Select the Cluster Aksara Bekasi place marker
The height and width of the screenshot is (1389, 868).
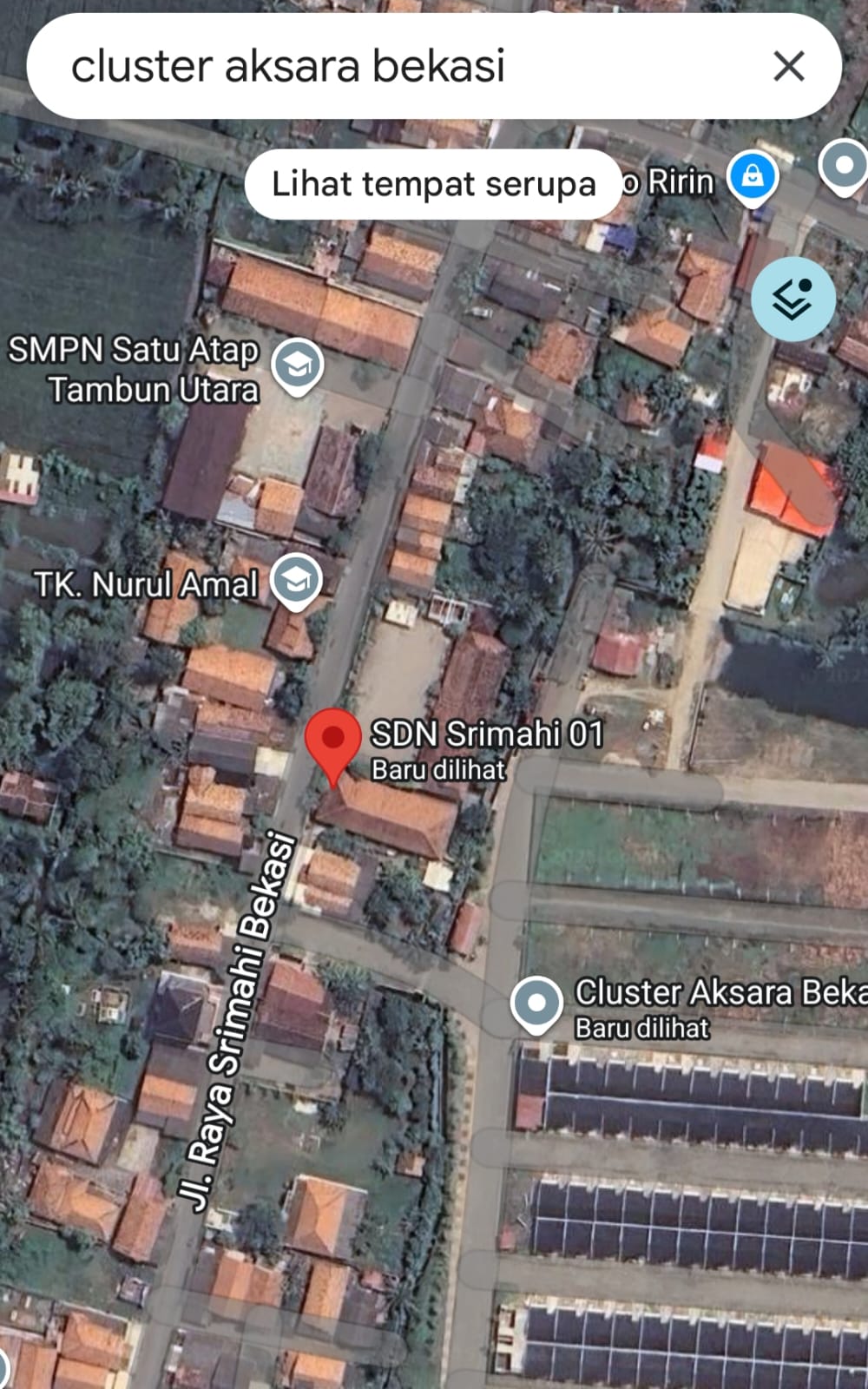(536, 1002)
